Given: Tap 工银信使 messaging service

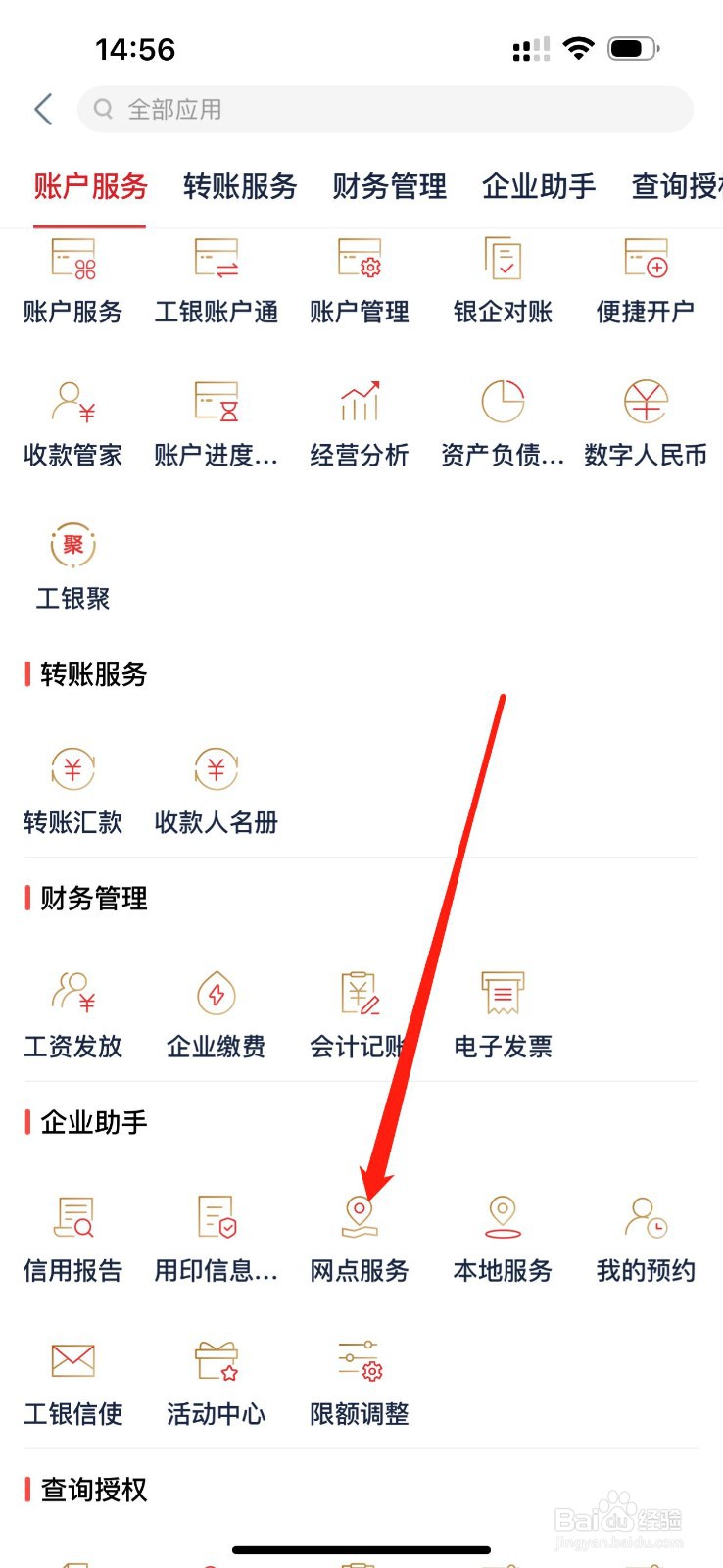Looking at the screenshot, I should (72, 1380).
